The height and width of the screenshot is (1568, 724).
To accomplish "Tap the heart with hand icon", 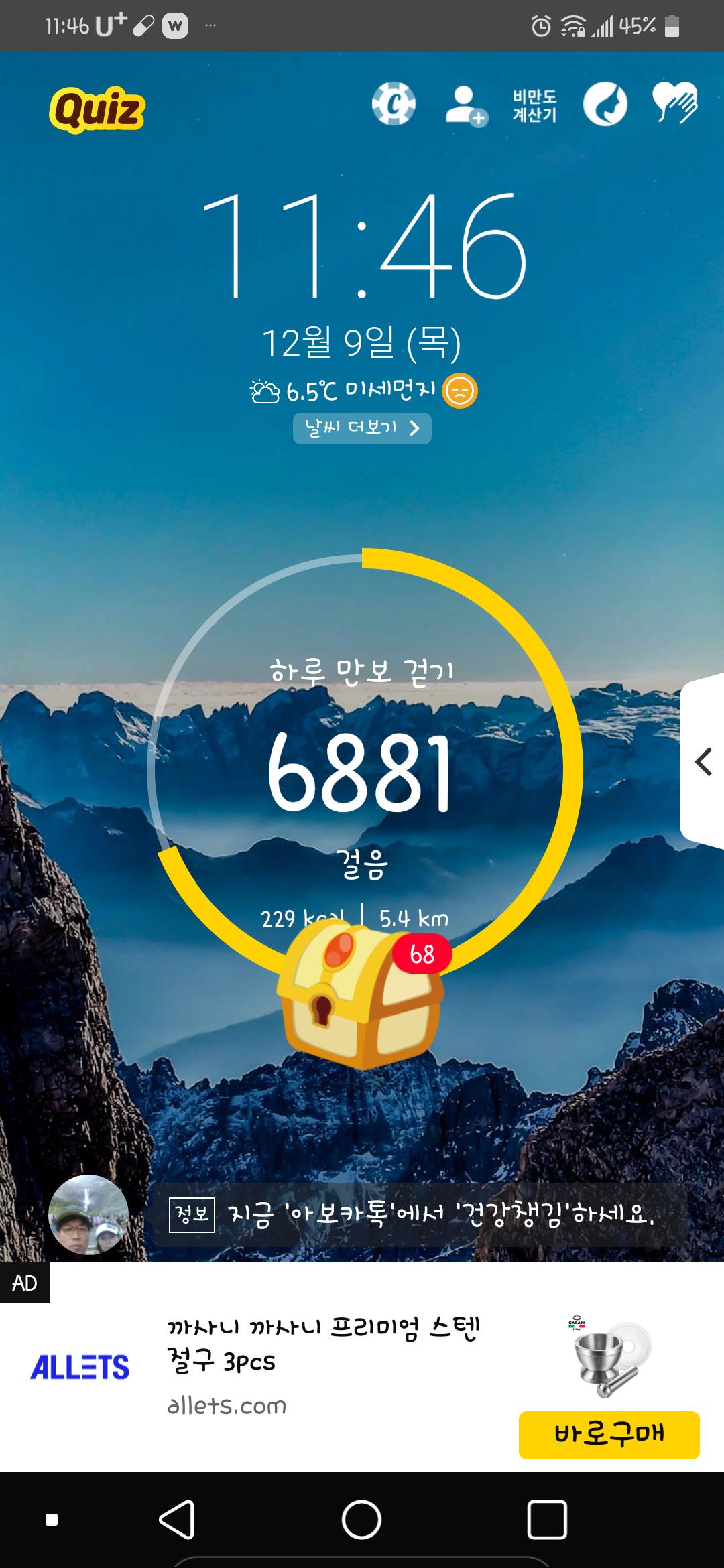I will tap(675, 104).
